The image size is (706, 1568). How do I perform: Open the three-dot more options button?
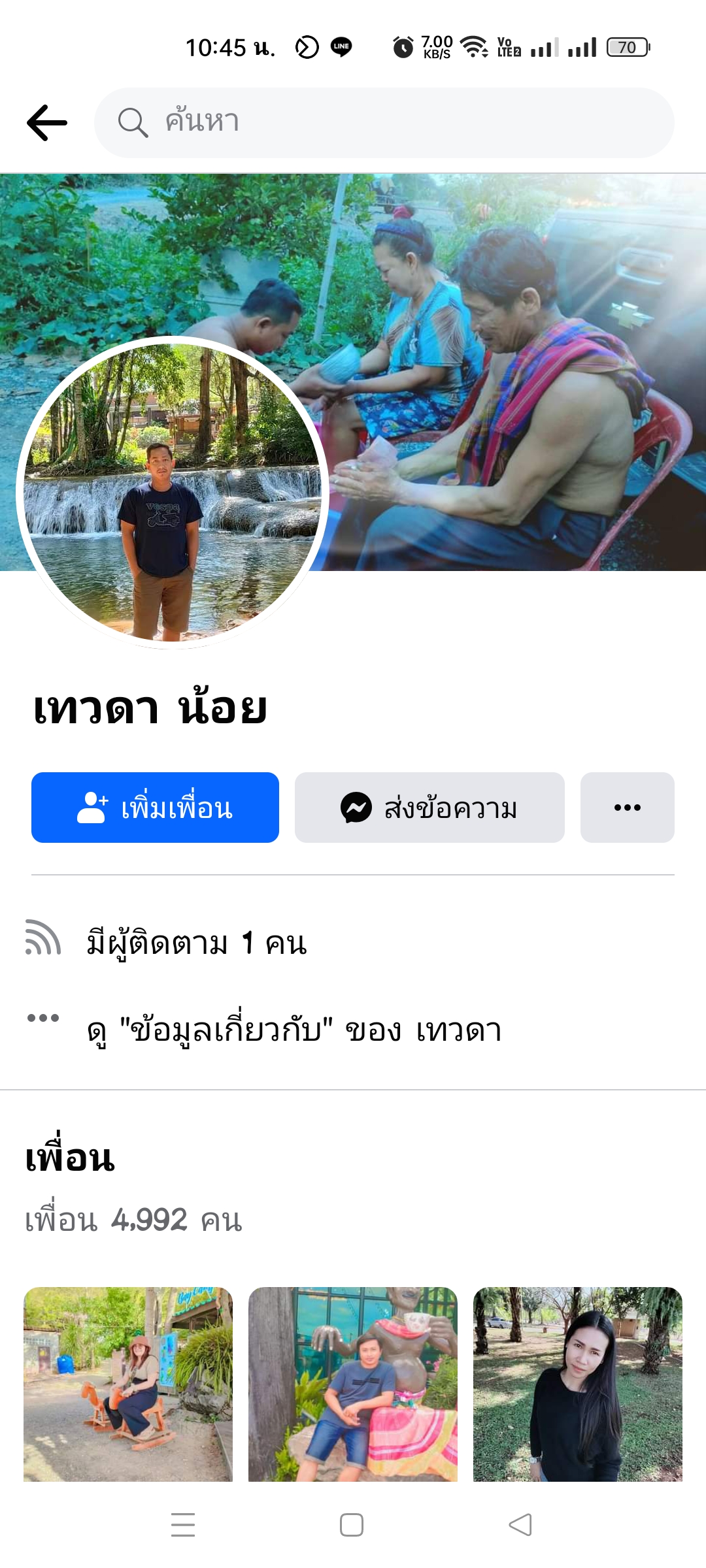coord(627,808)
